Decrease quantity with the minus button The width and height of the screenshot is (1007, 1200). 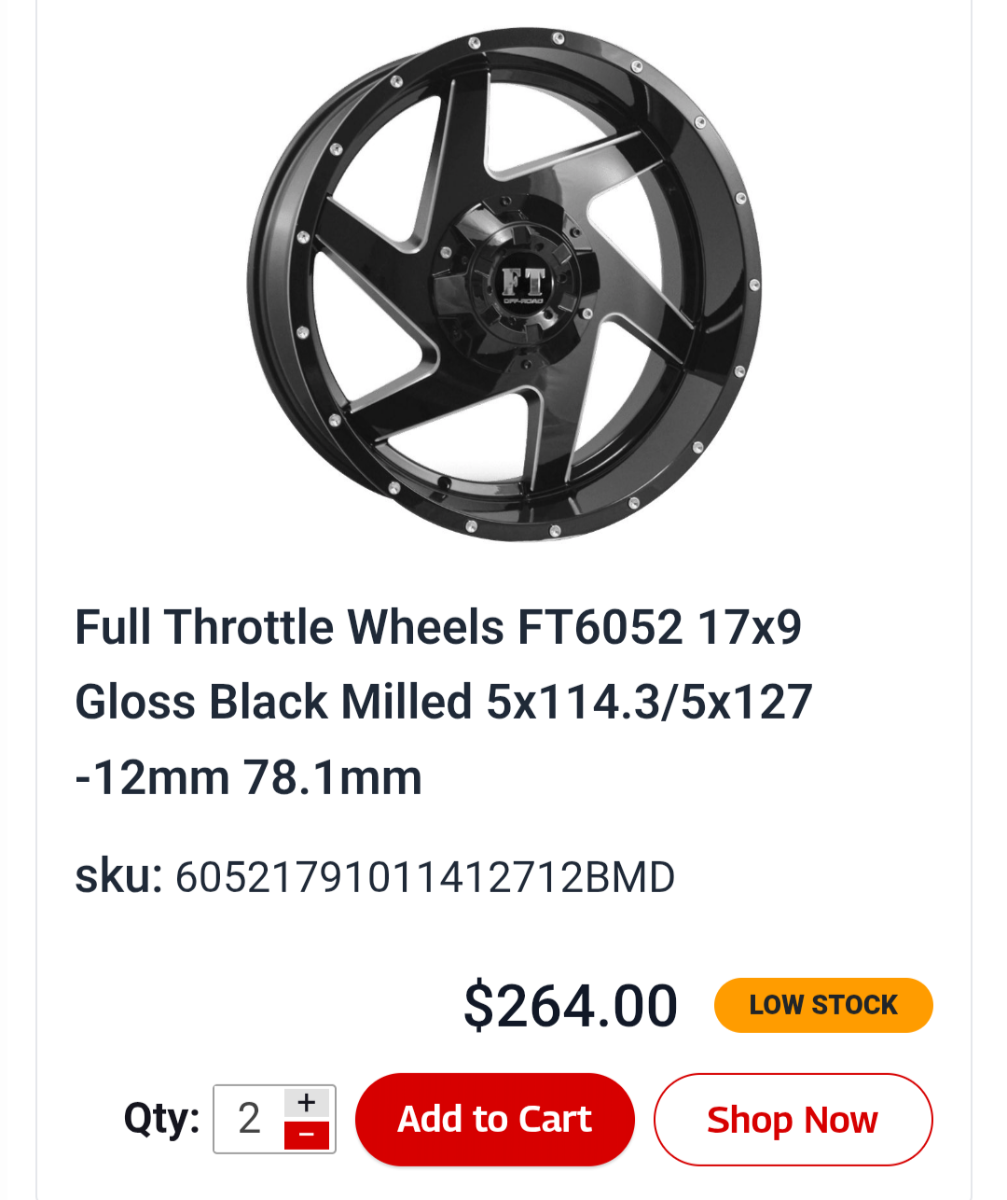tap(307, 1136)
